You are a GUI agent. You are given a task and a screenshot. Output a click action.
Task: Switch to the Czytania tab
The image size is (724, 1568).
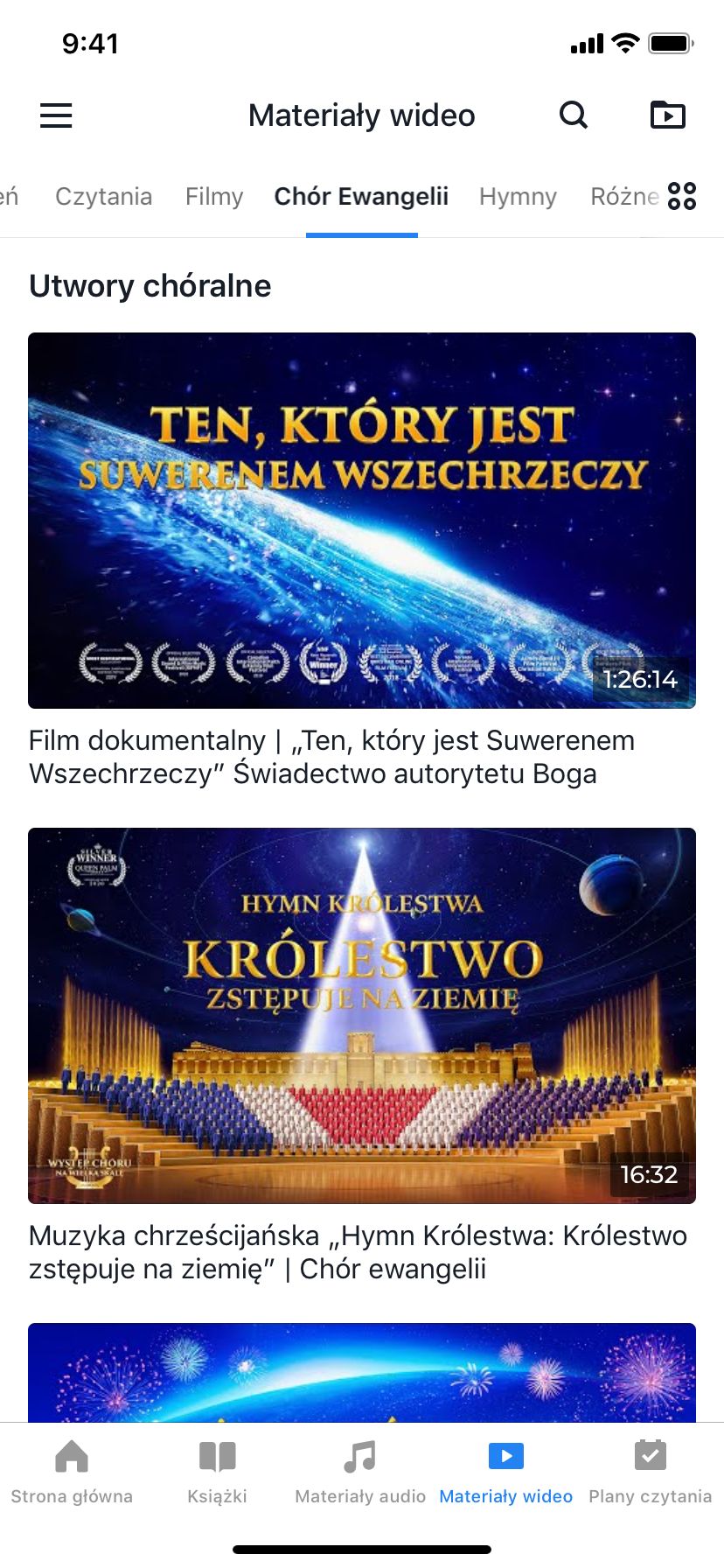click(103, 197)
